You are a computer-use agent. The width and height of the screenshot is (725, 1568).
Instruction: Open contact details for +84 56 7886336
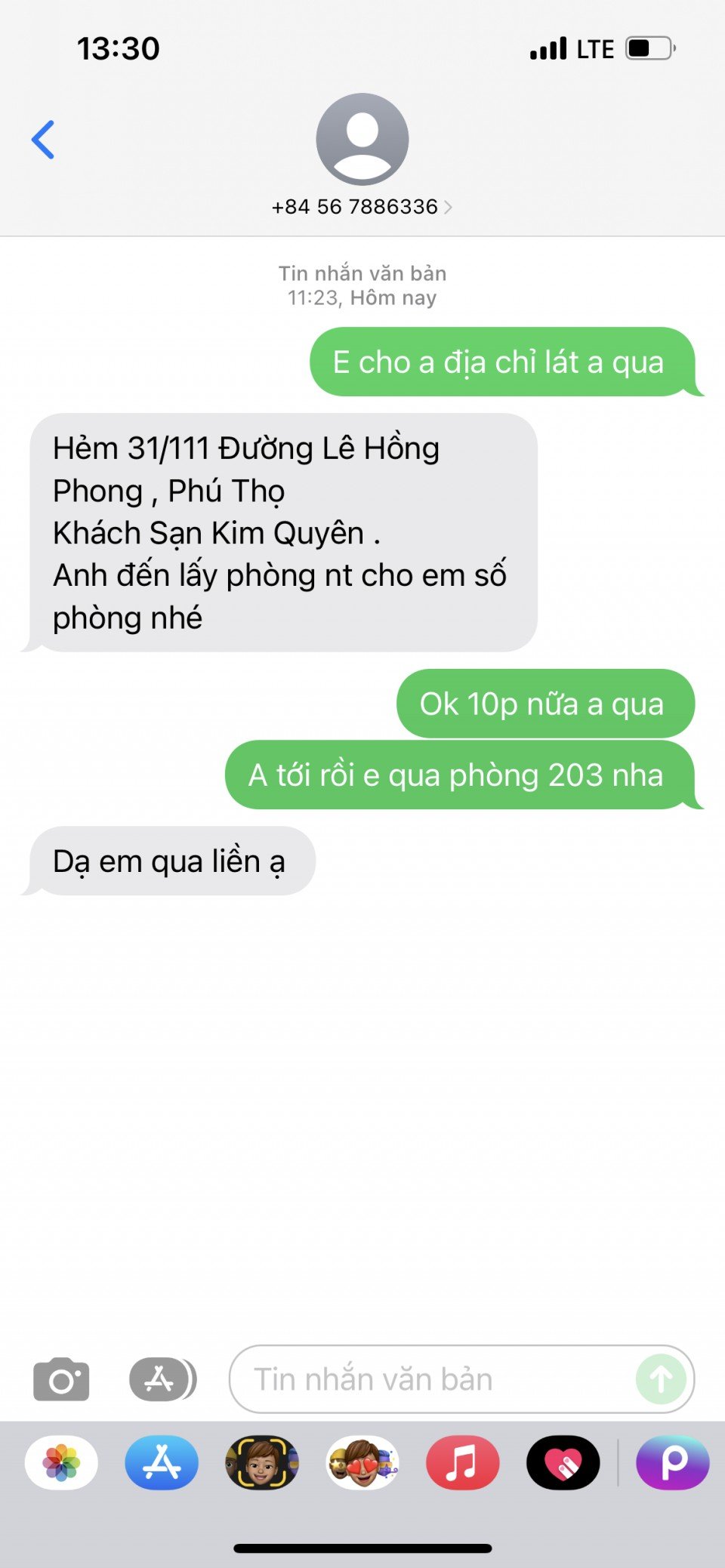click(362, 206)
